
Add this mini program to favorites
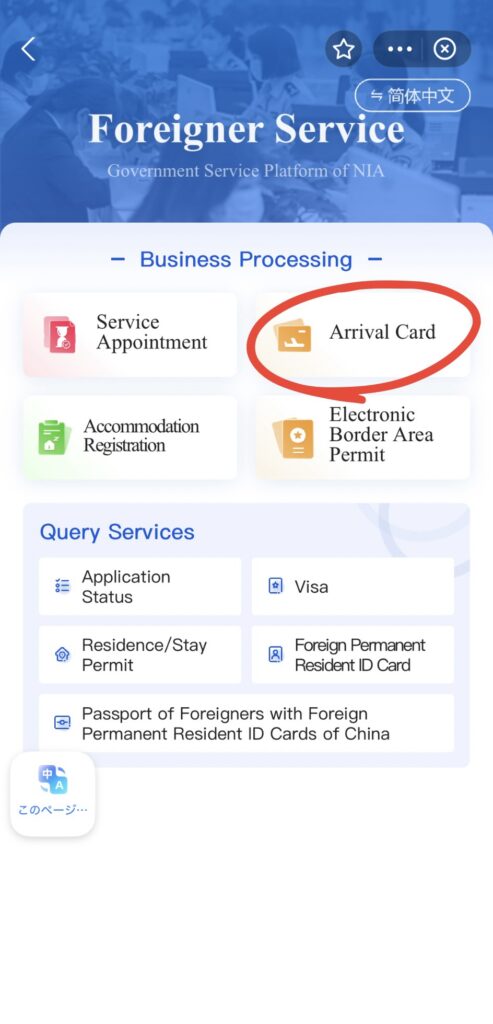pos(343,49)
